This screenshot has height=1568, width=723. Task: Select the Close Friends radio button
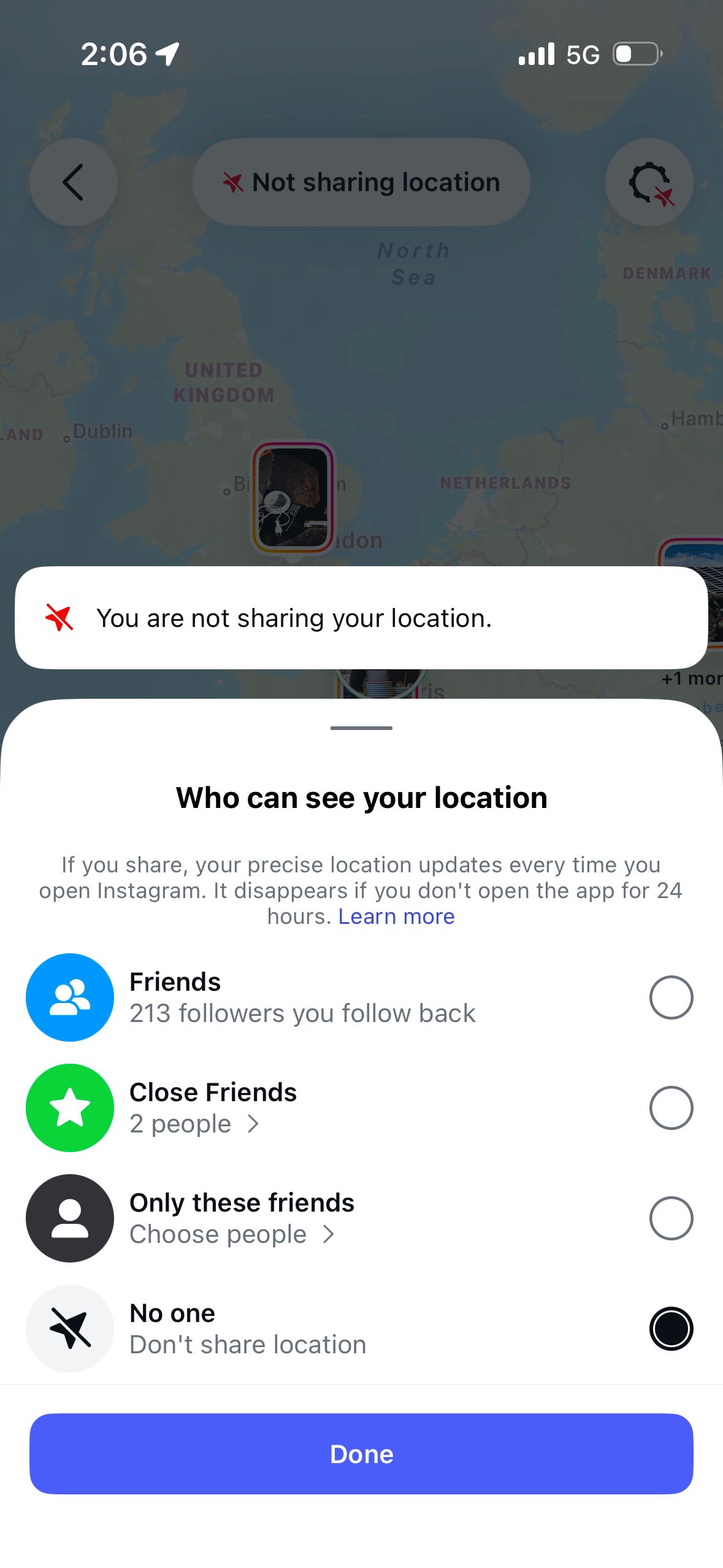[671, 1108]
